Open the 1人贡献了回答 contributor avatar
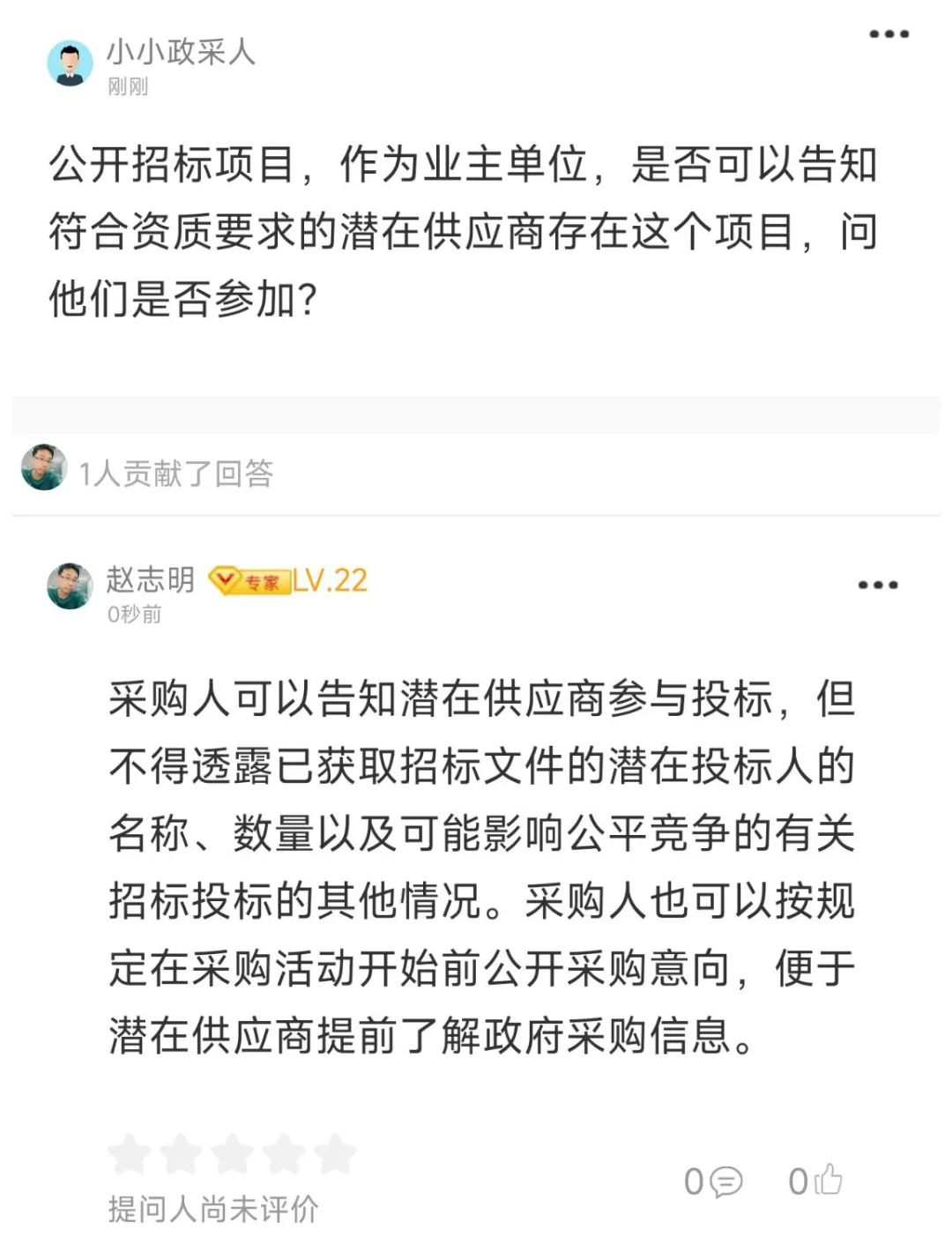Screen dimensions: 952x1260 click(44, 467)
